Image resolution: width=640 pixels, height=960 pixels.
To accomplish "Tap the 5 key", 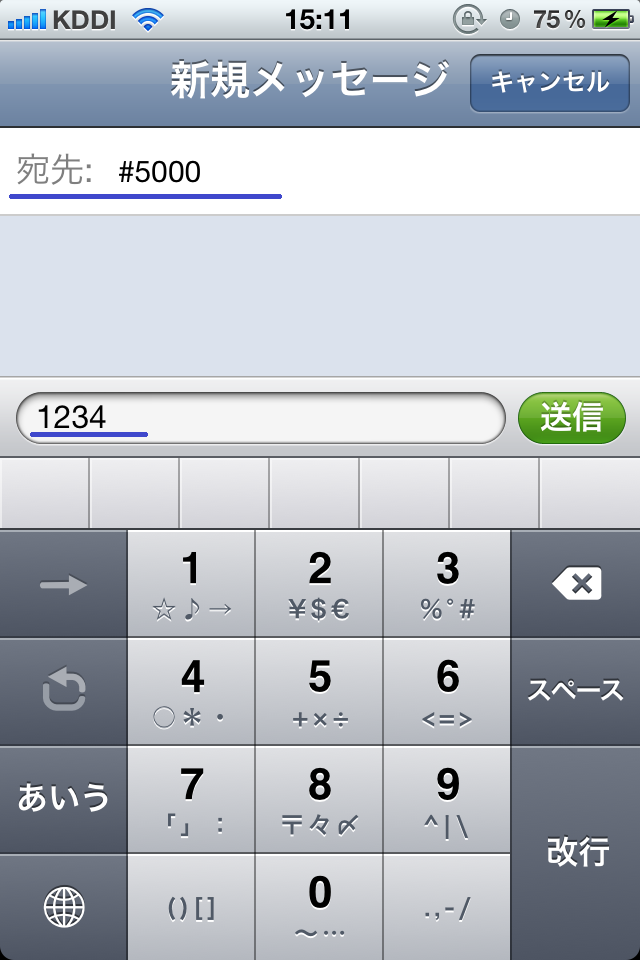I will 319,692.
